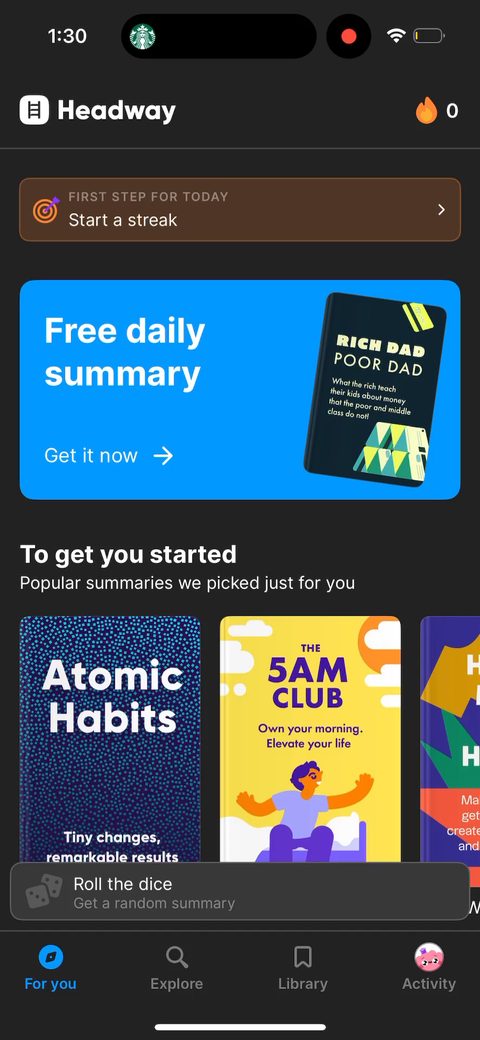This screenshot has height=1040, width=480.
Task: Select the For you tab
Action: [50, 968]
